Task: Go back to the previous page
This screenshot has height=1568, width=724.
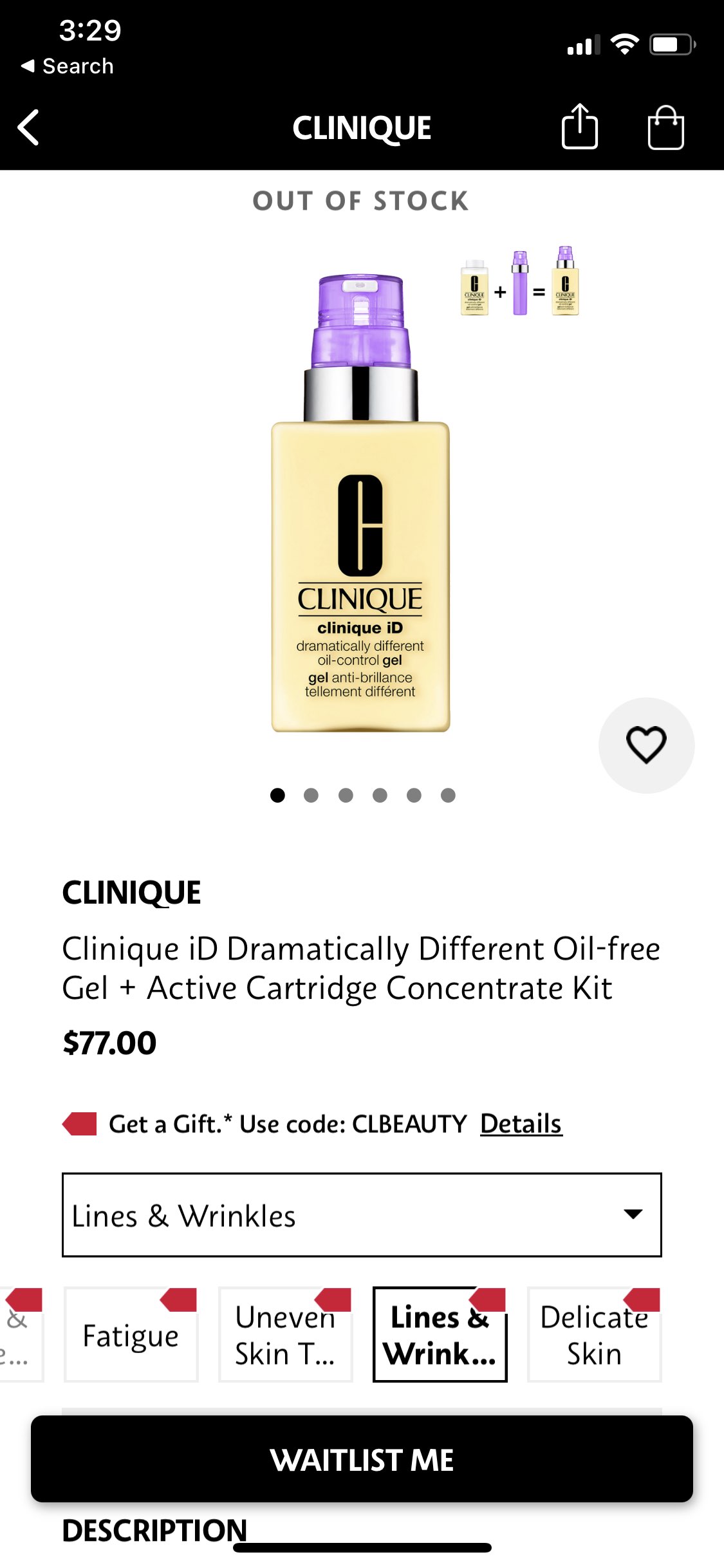Action: [29, 127]
